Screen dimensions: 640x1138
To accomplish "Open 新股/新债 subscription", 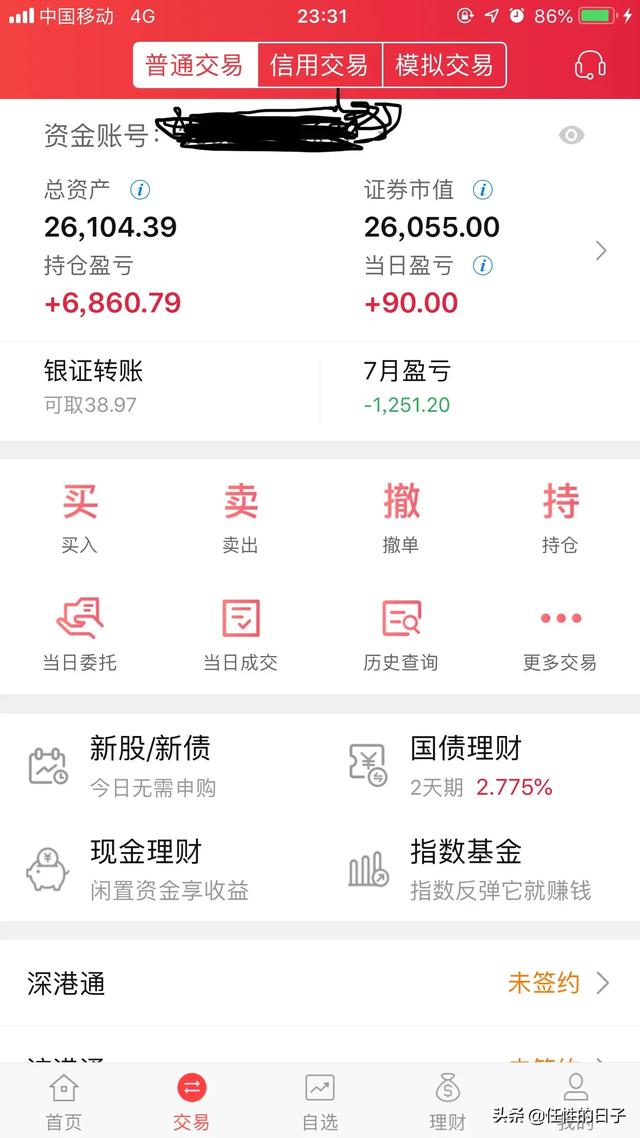I will (160, 766).
